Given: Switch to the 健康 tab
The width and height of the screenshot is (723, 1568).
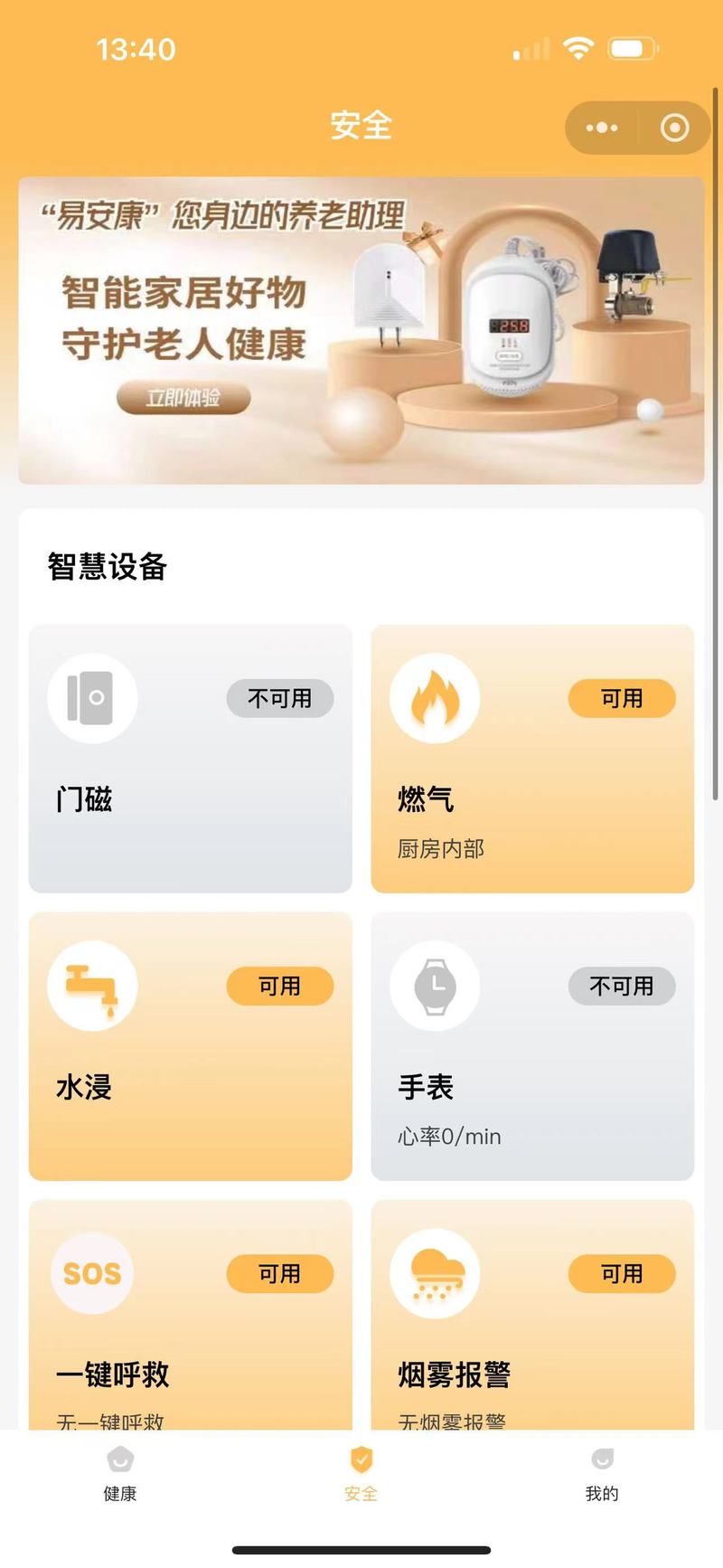Looking at the screenshot, I should point(120,1474).
